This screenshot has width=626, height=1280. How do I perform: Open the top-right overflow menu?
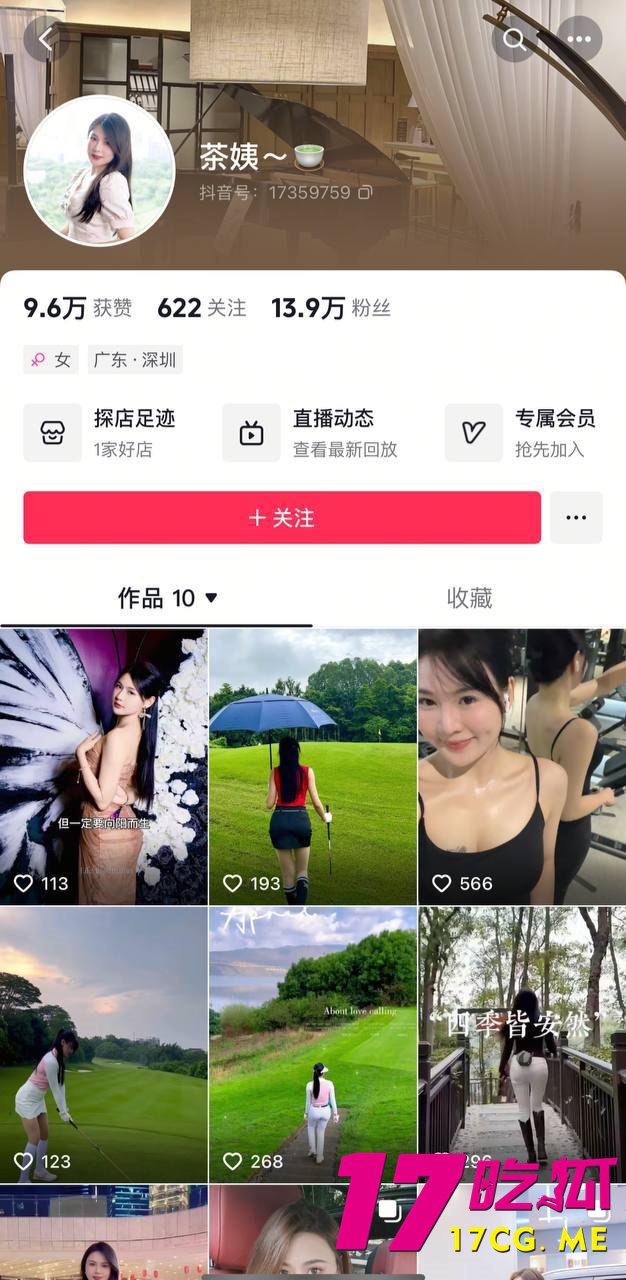click(x=579, y=40)
